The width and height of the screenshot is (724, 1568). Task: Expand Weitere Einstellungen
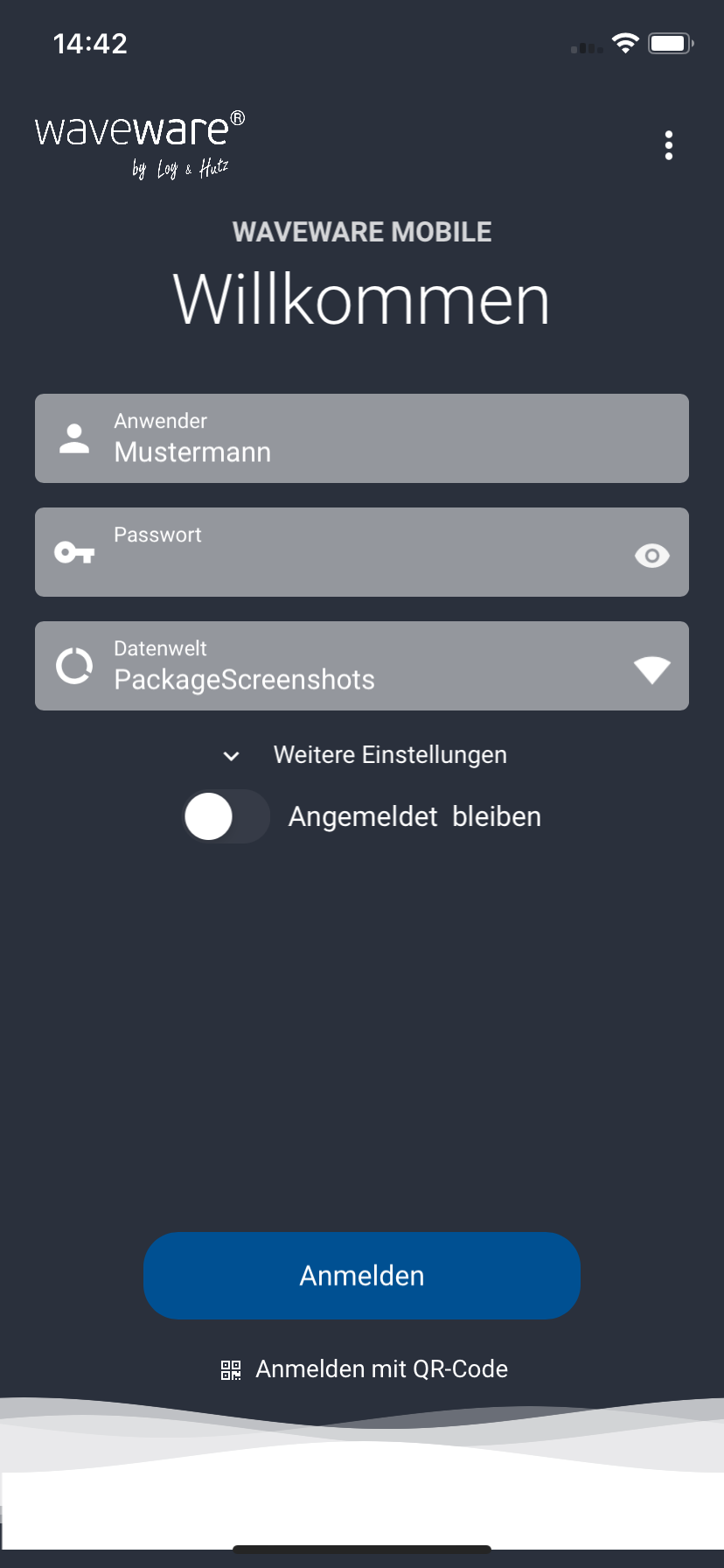tap(365, 755)
